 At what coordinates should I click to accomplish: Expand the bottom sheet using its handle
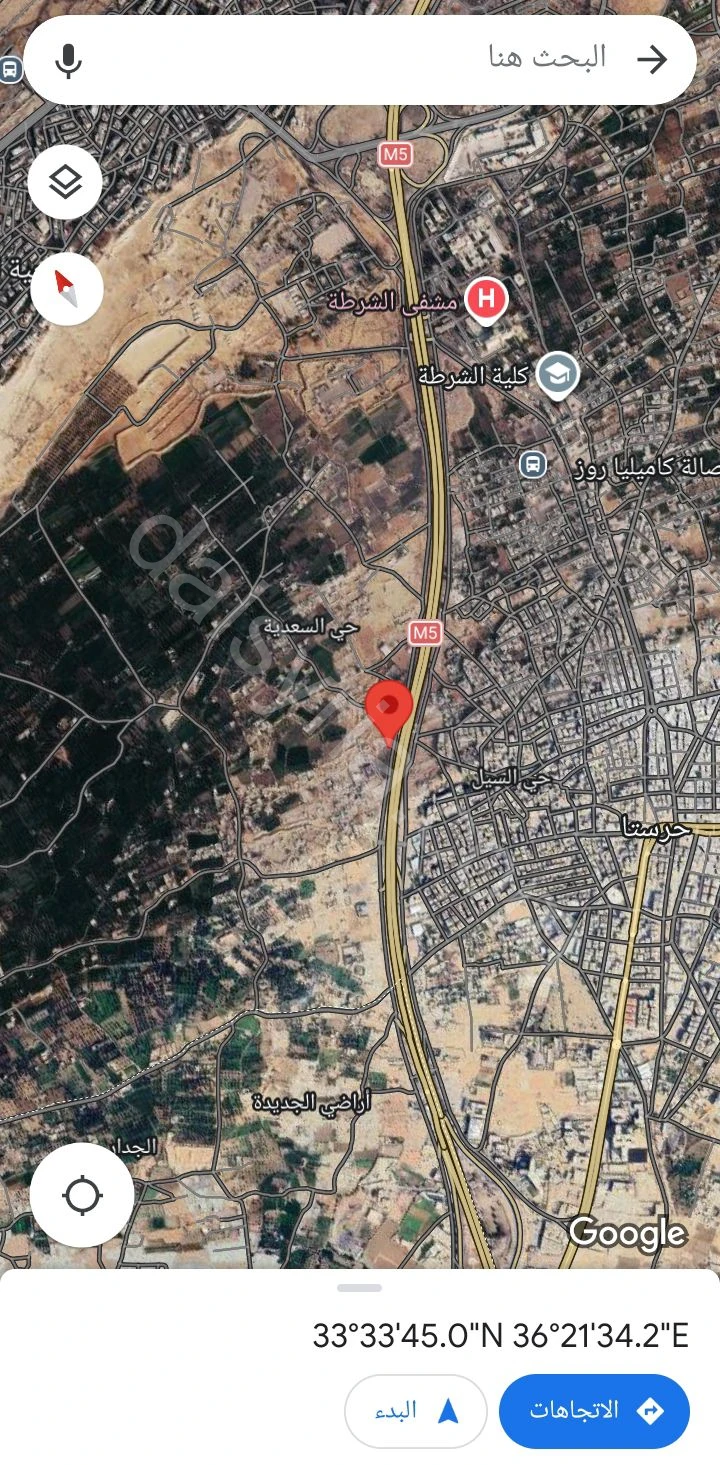click(360, 1288)
